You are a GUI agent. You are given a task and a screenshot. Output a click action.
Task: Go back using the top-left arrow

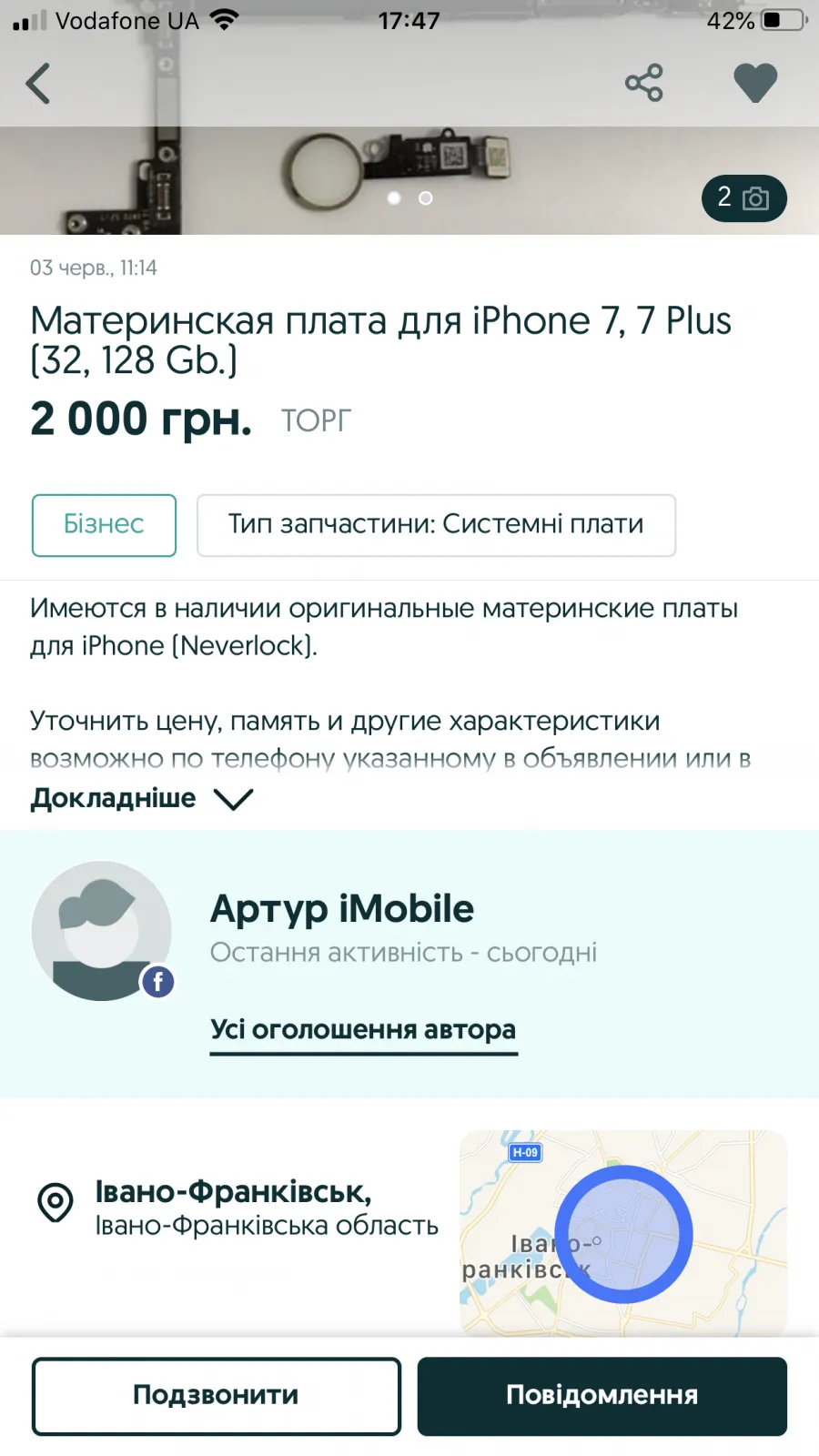(38, 84)
